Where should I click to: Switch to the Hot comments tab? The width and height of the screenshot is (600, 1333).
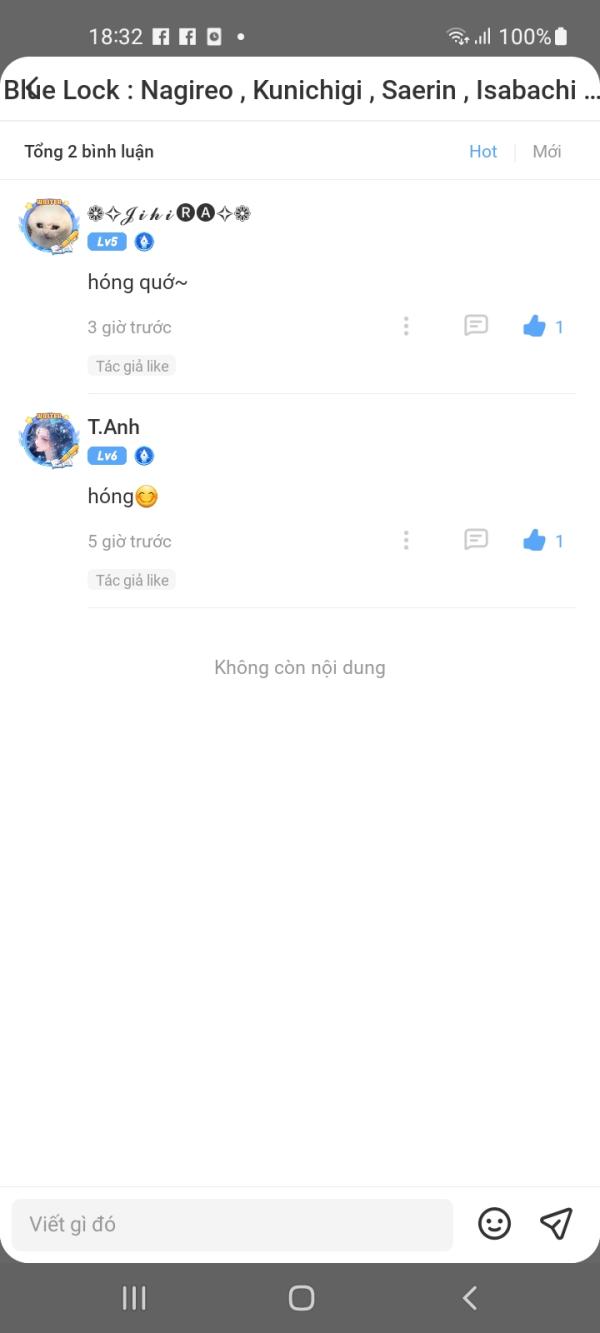[483, 151]
